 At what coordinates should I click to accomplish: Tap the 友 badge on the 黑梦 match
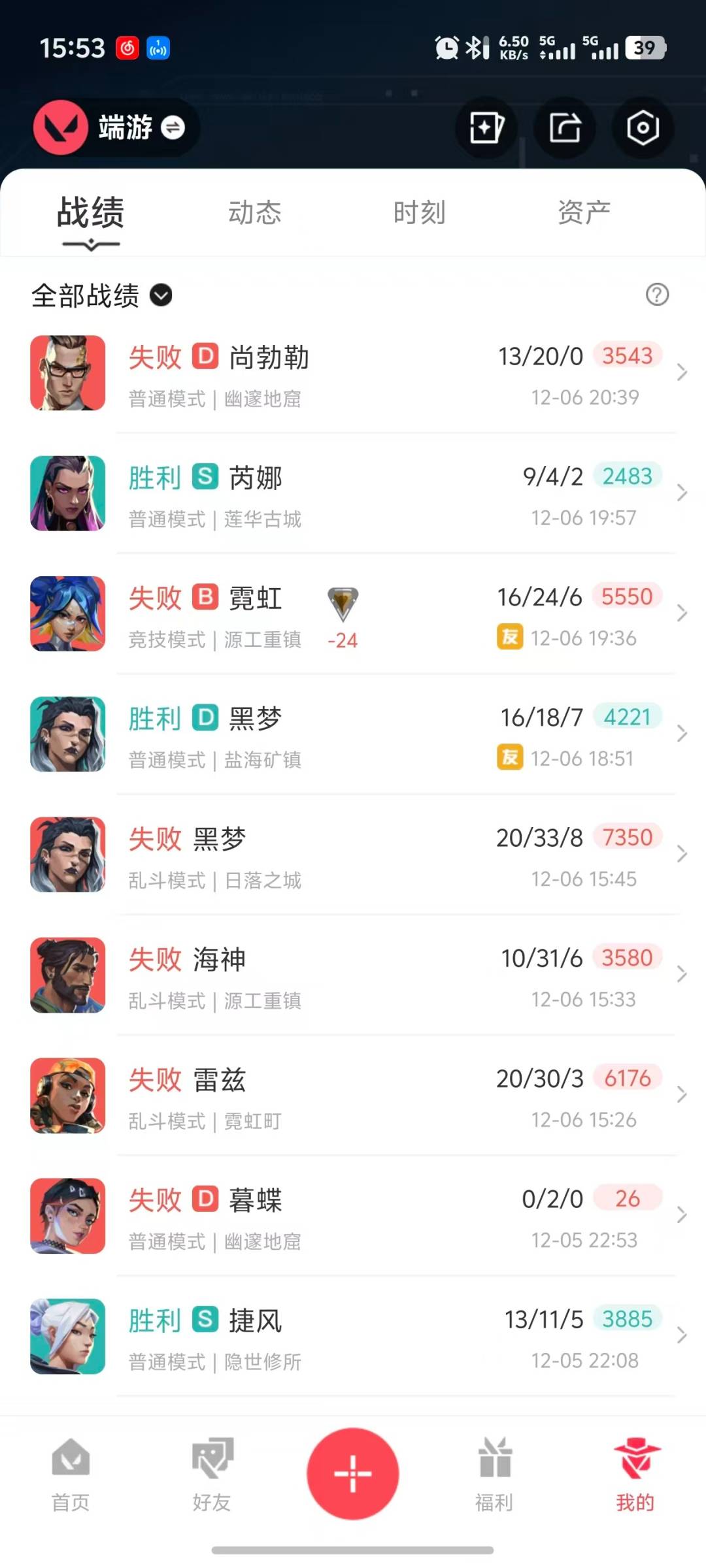(x=511, y=758)
